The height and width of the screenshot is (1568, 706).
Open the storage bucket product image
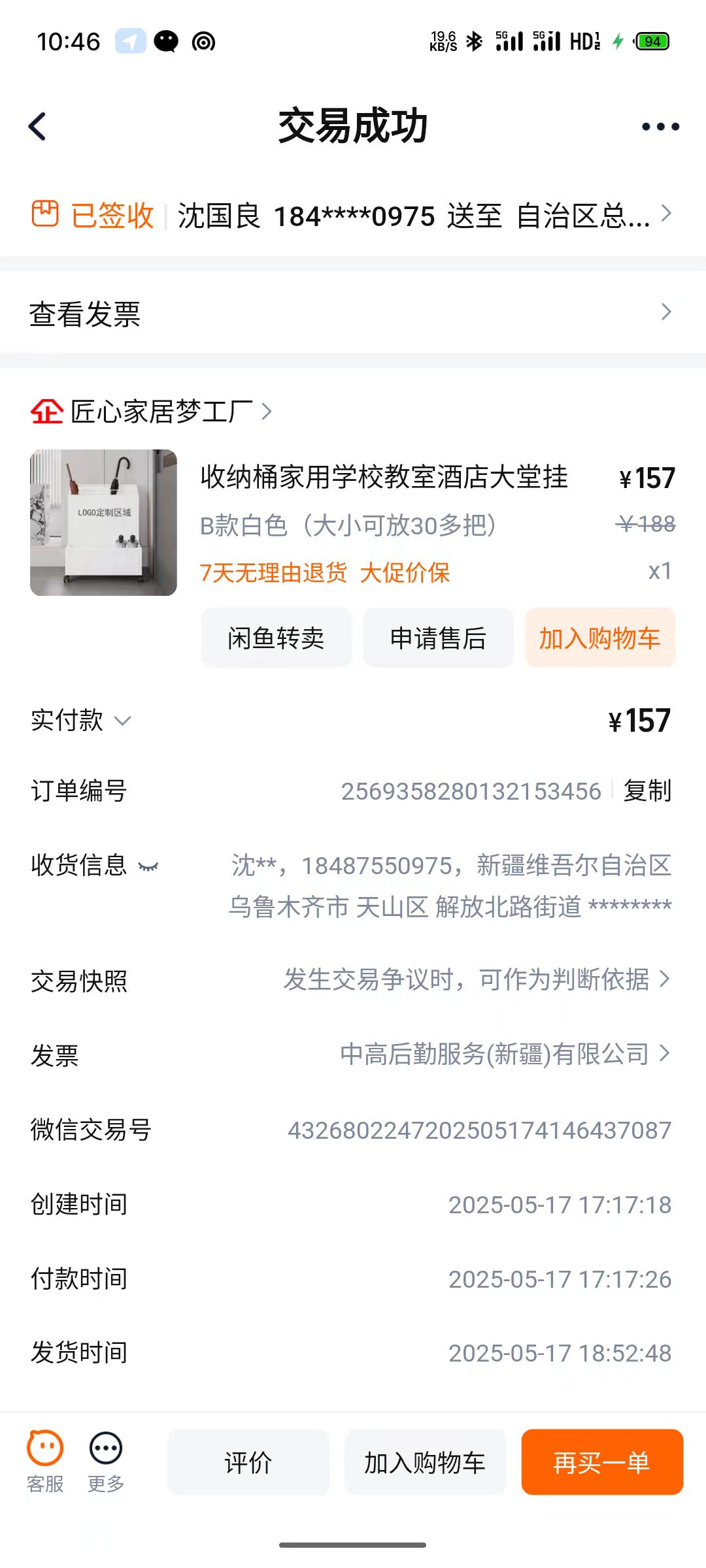tap(103, 523)
